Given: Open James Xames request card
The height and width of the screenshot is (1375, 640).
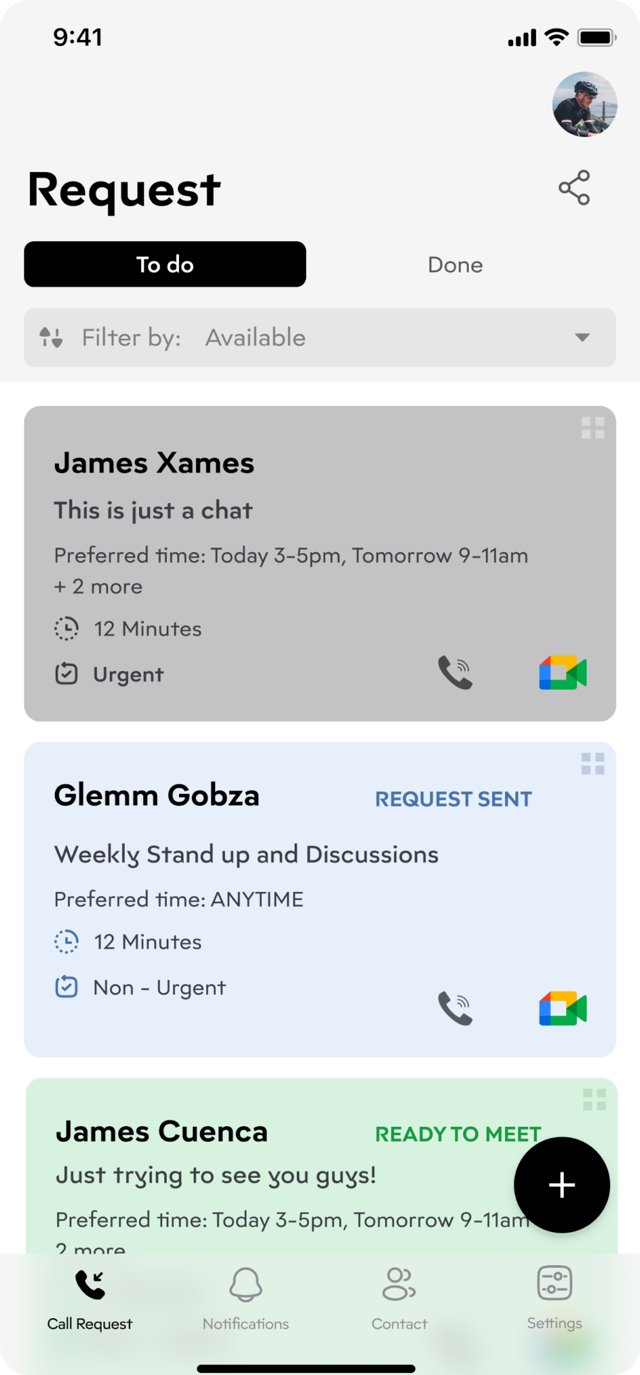Looking at the screenshot, I should point(320,563).
